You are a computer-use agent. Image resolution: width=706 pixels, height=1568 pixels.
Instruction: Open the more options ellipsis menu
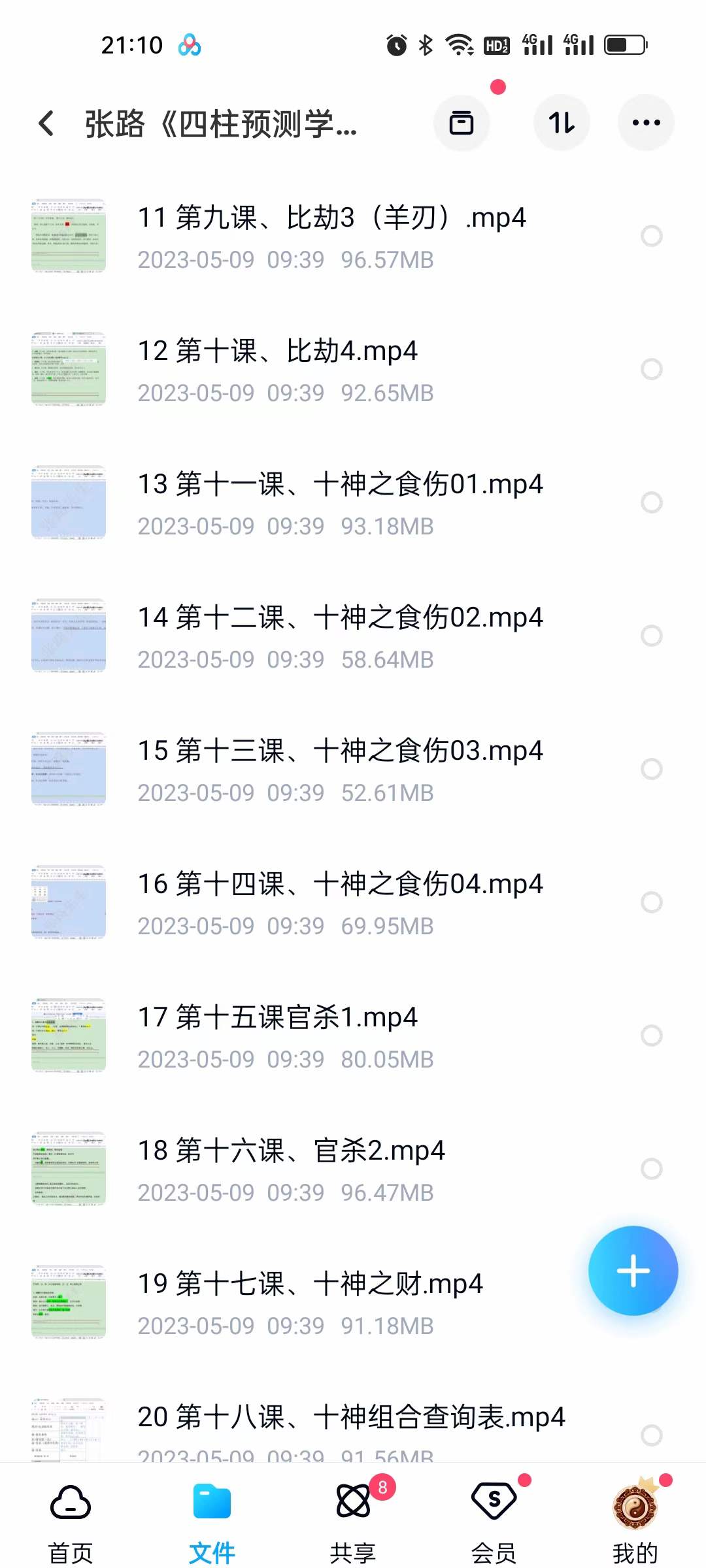click(646, 123)
